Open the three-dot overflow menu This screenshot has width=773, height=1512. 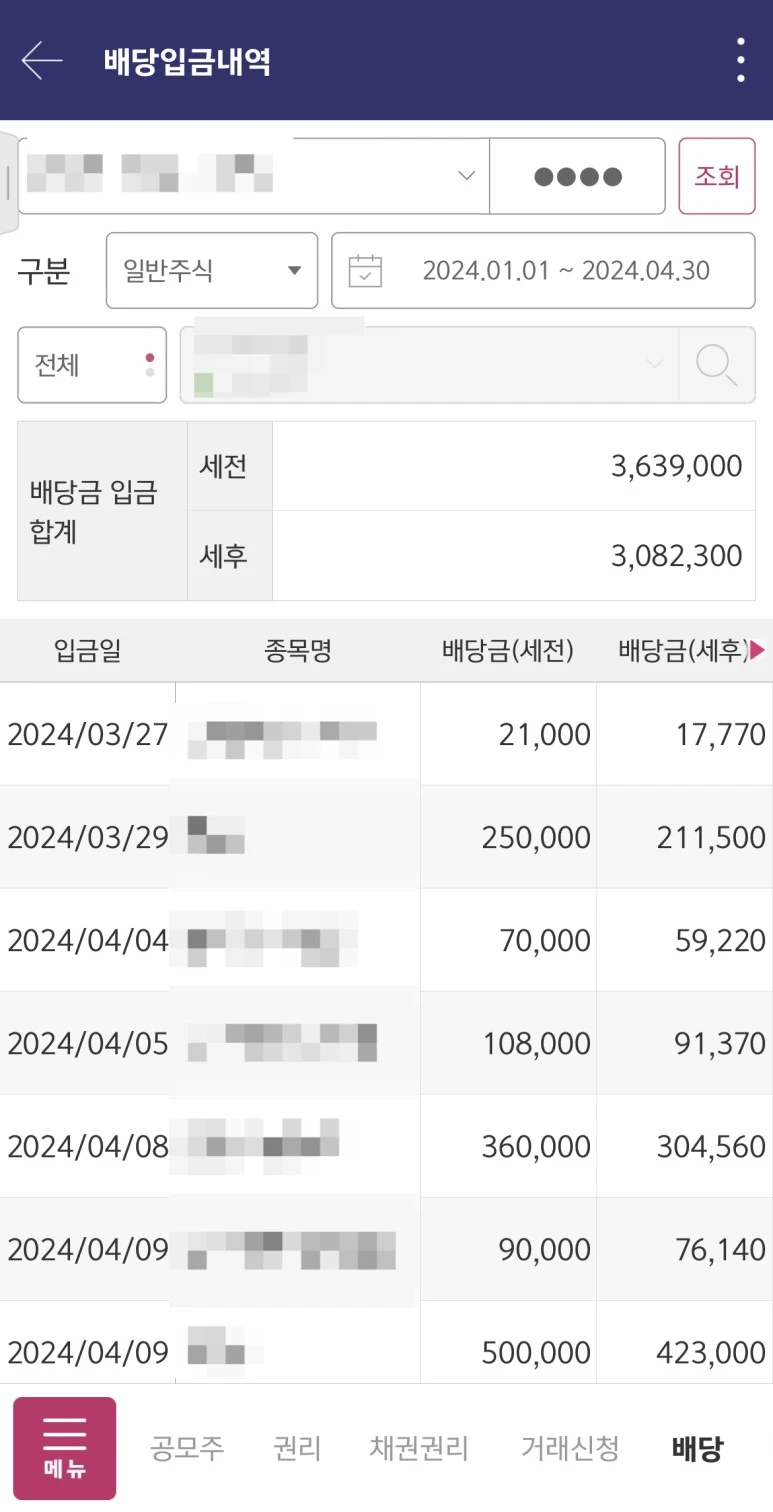point(740,60)
